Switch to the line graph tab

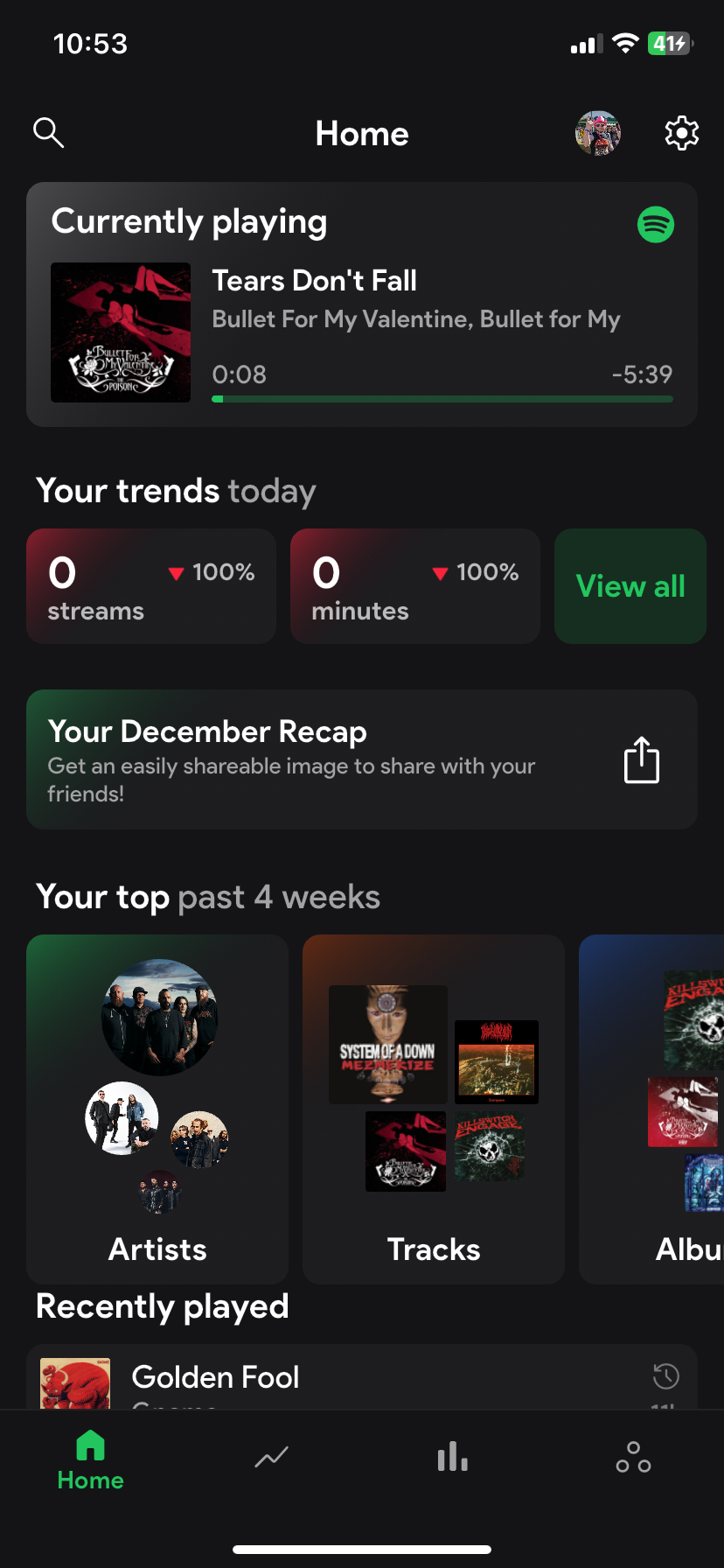pyautogui.click(x=271, y=1458)
